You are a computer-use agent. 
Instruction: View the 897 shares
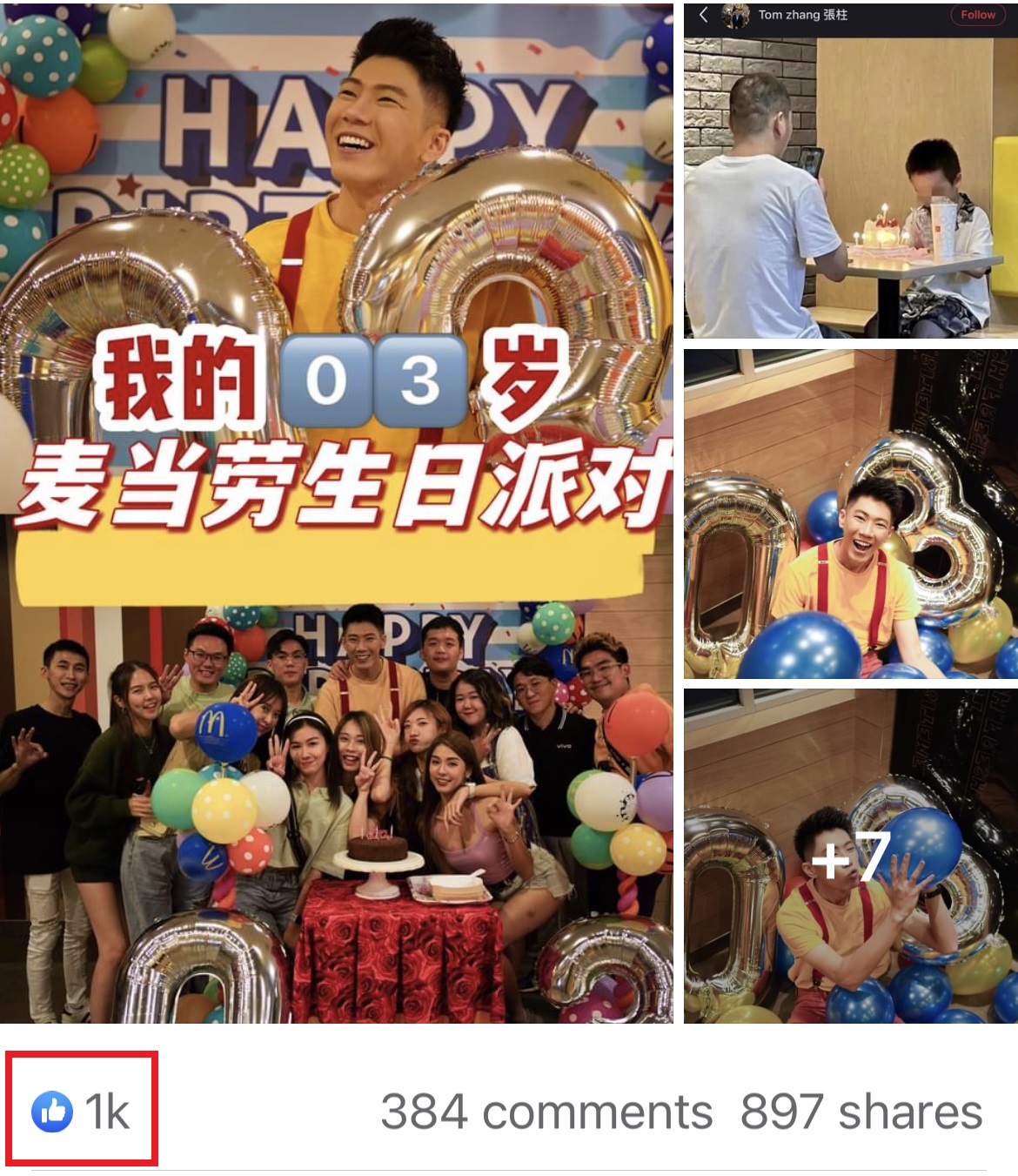(861, 1112)
